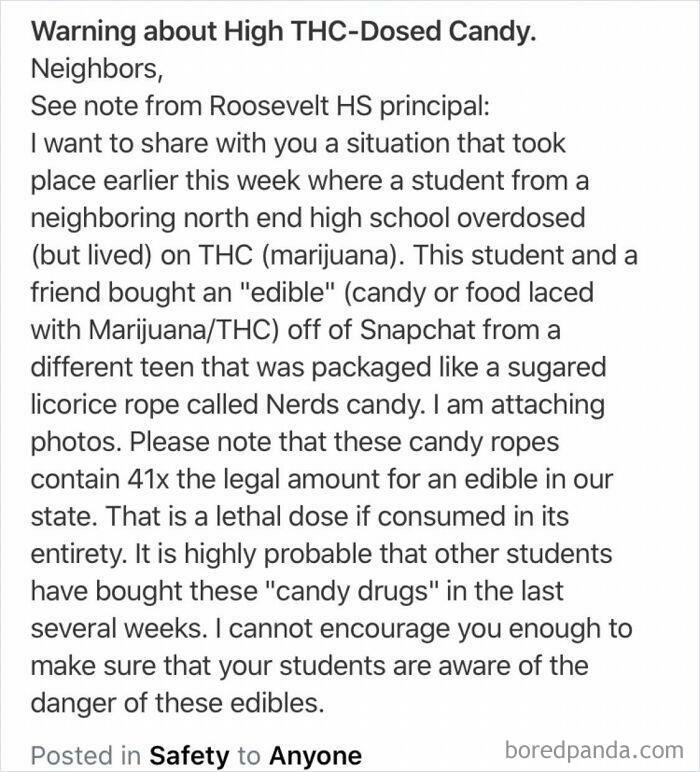
Task: Tap the Anyone audience link
Action: (313, 753)
